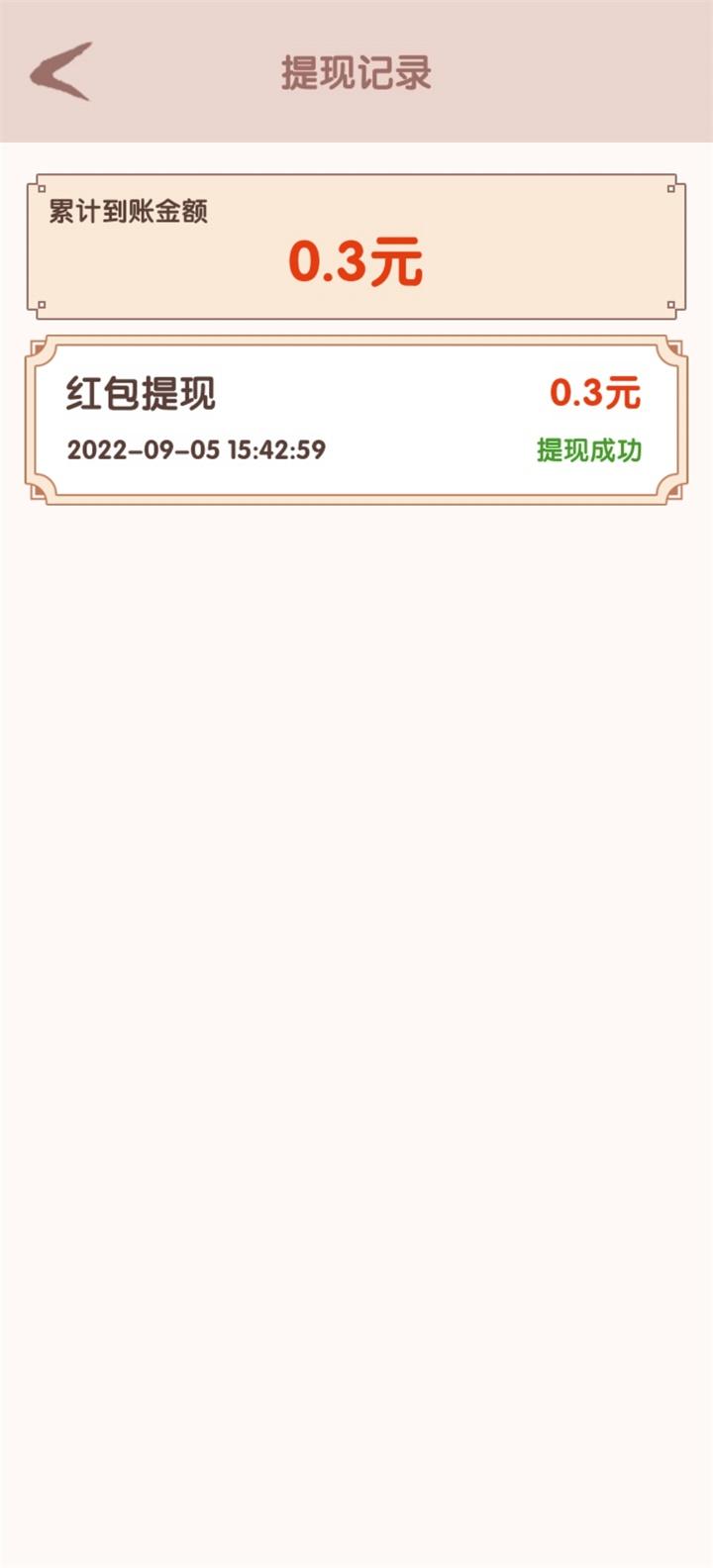
Task: Open the 红包提现 withdrawal record
Action: pyautogui.click(x=356, y=420)
